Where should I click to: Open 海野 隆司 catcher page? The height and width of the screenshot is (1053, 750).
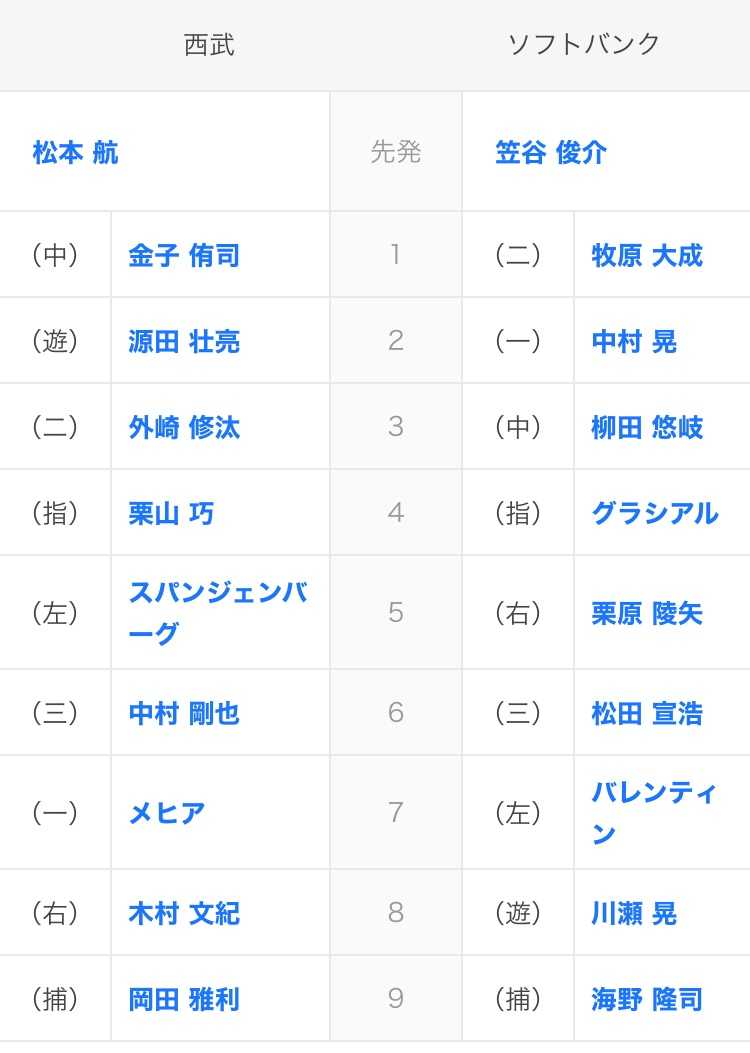click(x=647, y=1000)
